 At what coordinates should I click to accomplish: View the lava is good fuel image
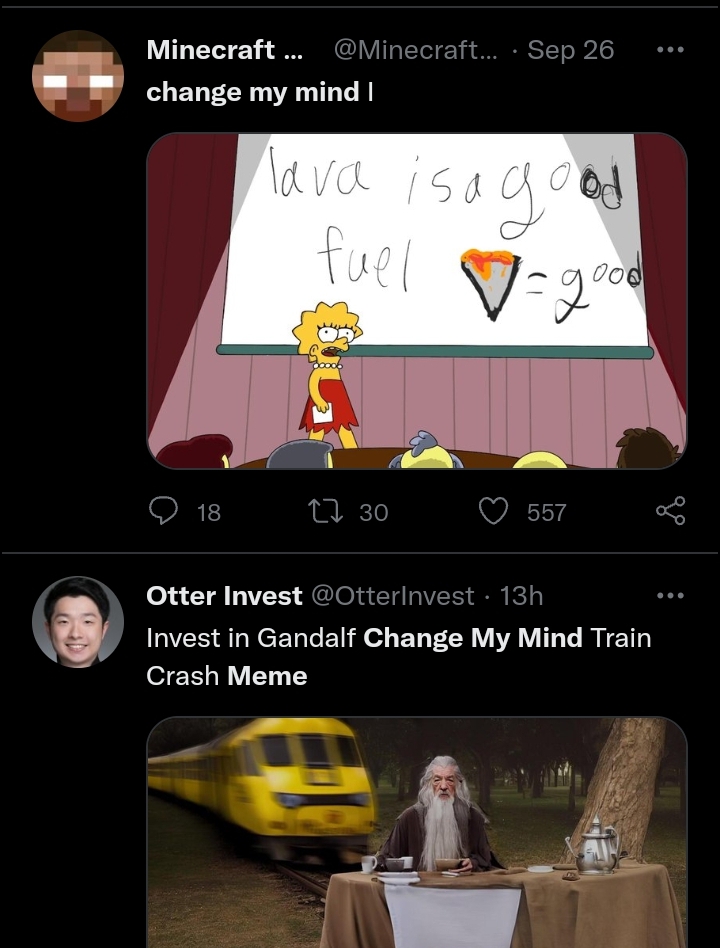coord(417,300)
